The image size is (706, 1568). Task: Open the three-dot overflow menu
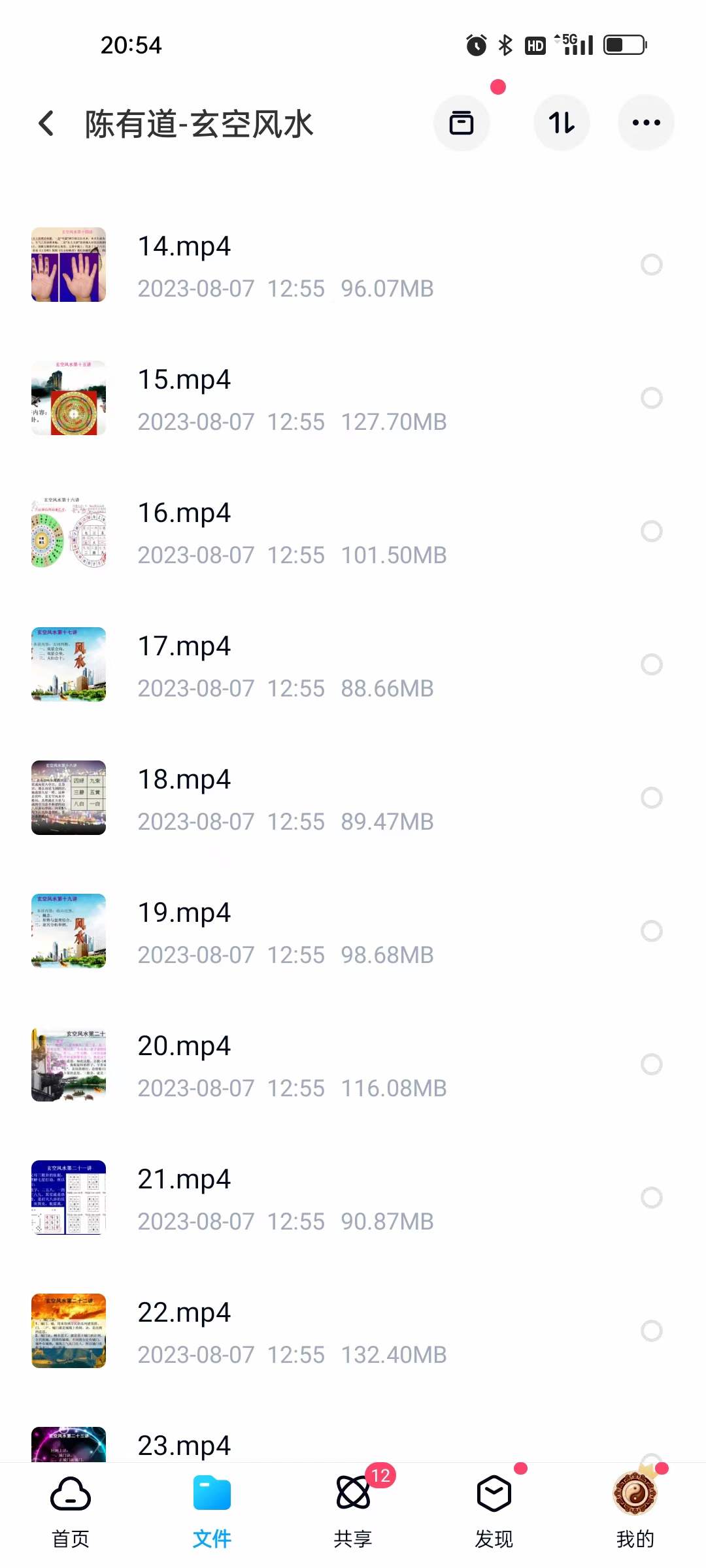(x=646, y=123)
